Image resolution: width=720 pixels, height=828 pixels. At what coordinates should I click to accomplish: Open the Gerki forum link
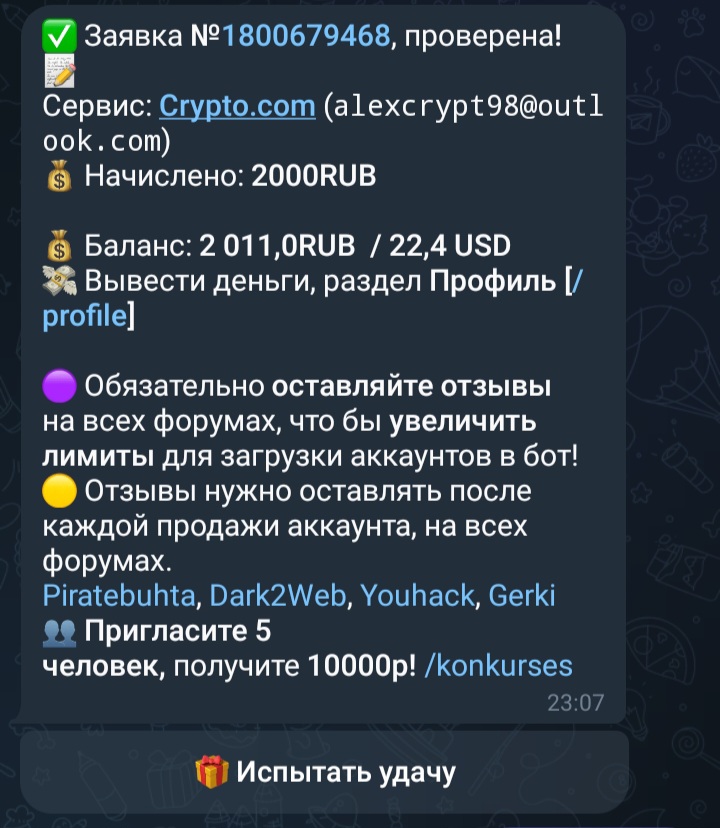pyautogui.click(x=521, y=597)
